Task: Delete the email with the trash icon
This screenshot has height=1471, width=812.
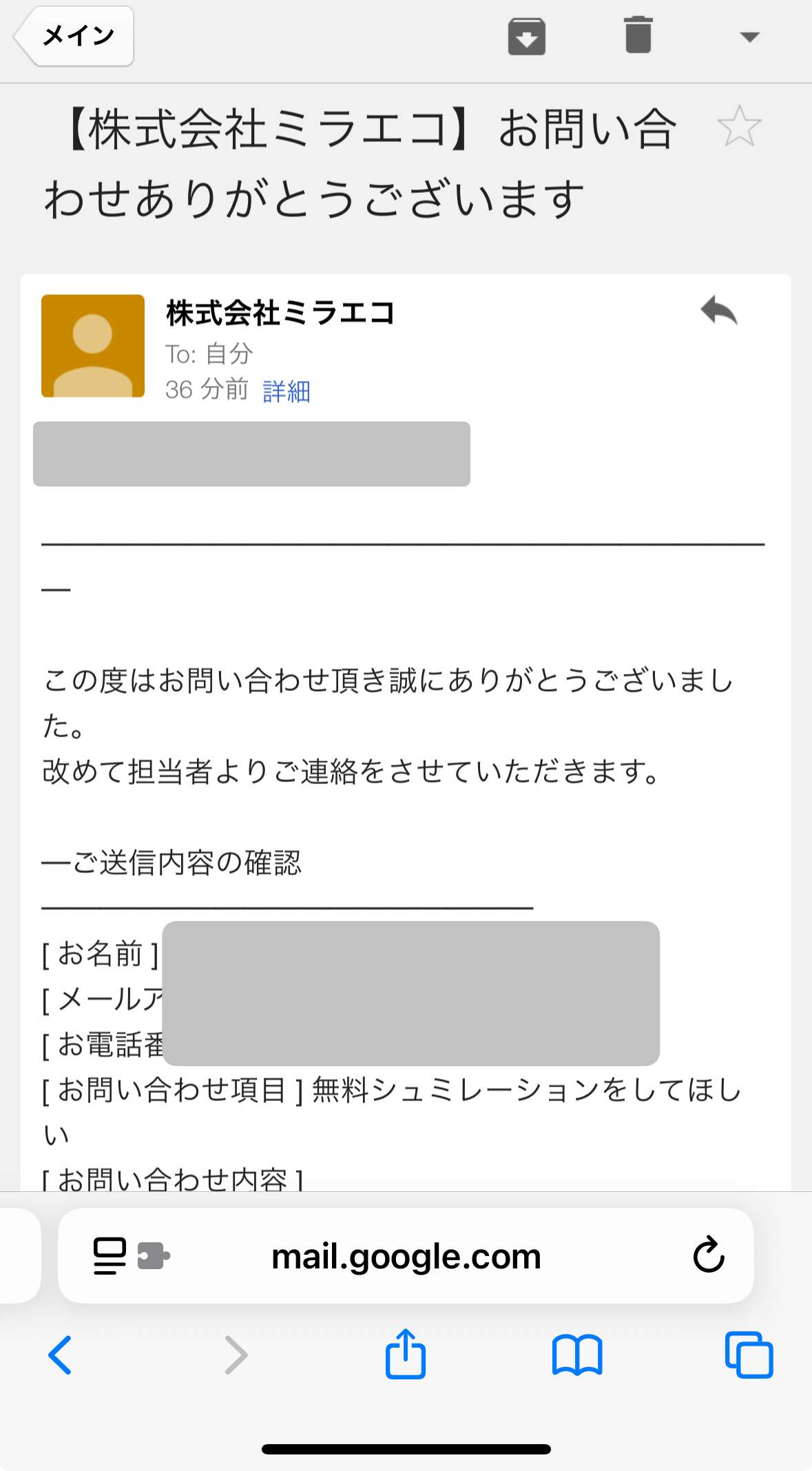Action: pyautogui.click(x=638, y=37)
